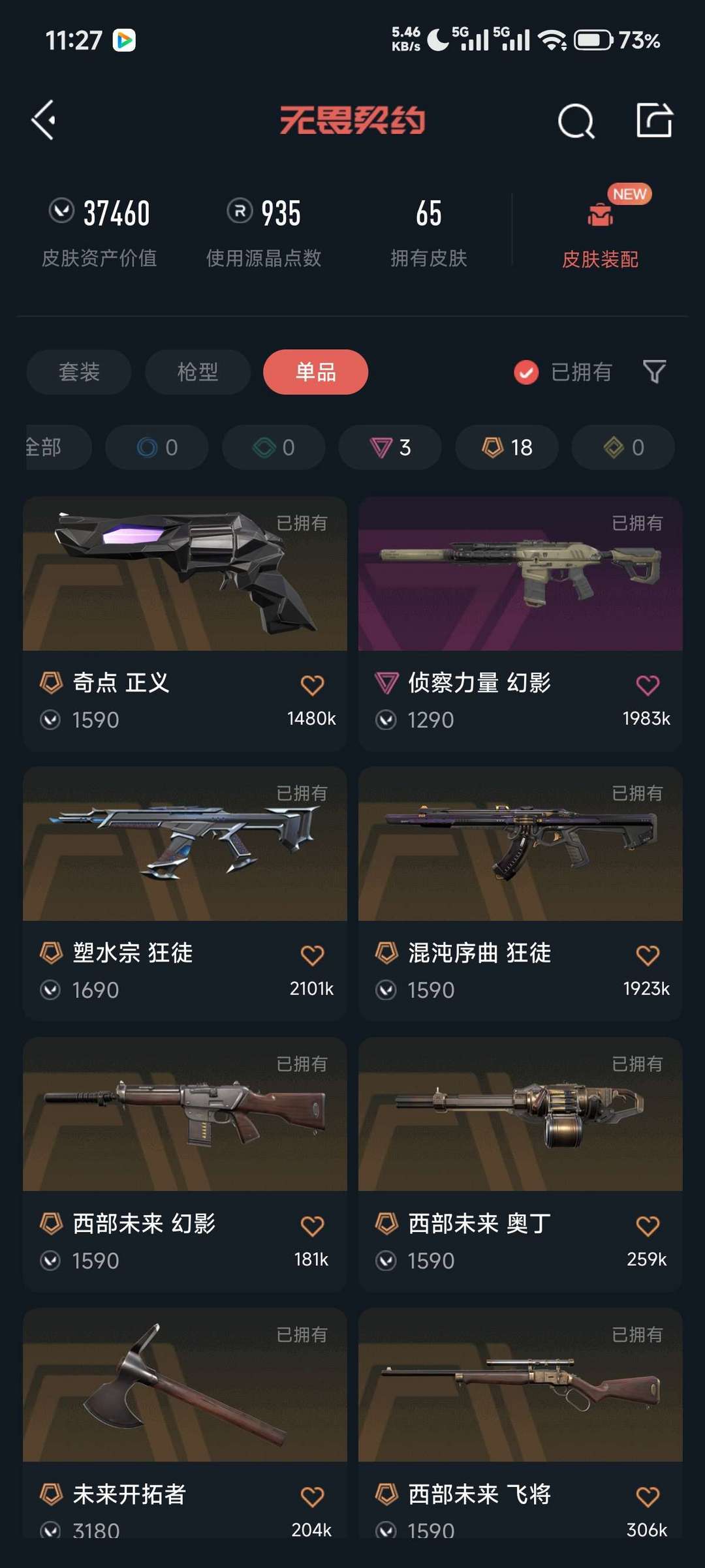Select the rarity filter showing 3
Screen dimensions: 705x1568
point(389,448)
